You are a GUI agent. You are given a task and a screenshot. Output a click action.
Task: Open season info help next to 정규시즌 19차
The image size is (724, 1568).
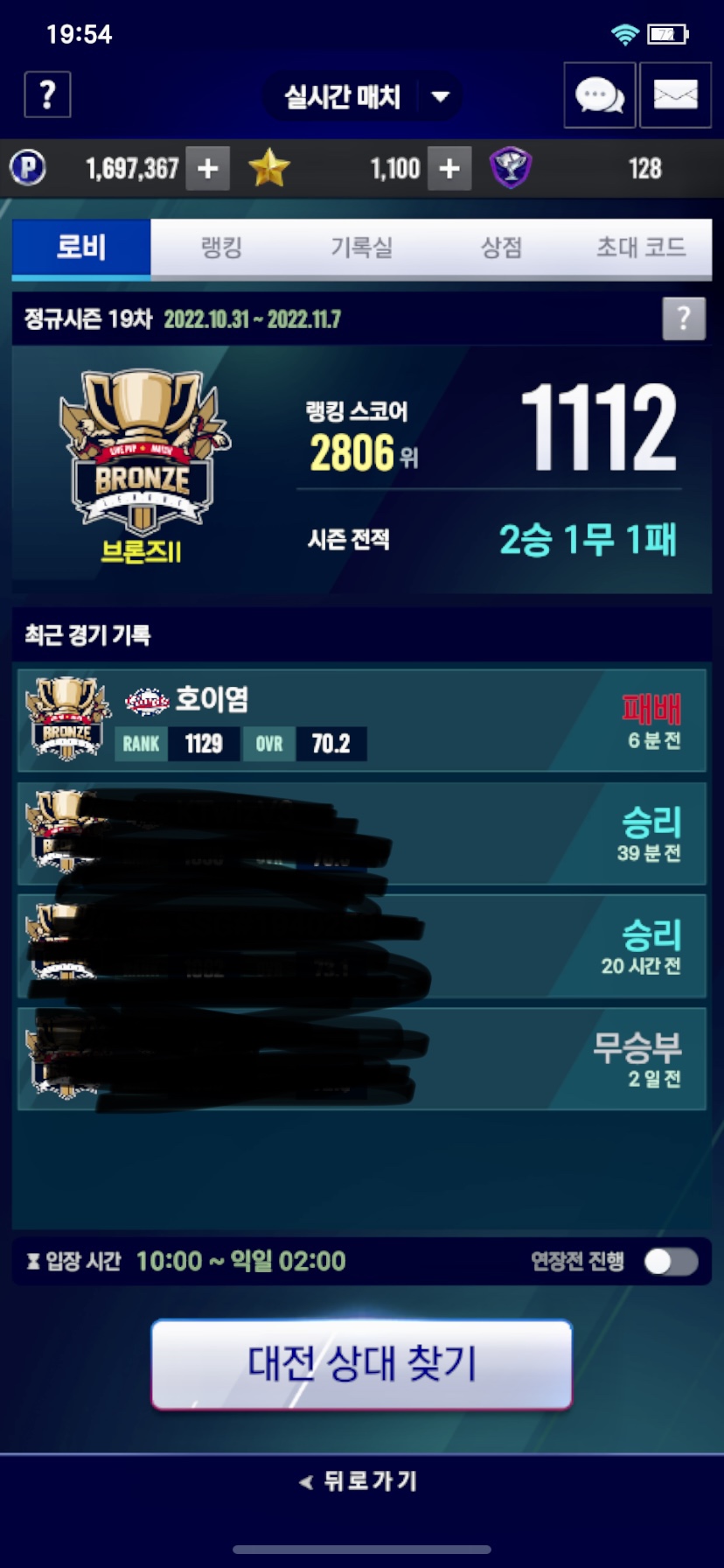[x=684, y=318]
